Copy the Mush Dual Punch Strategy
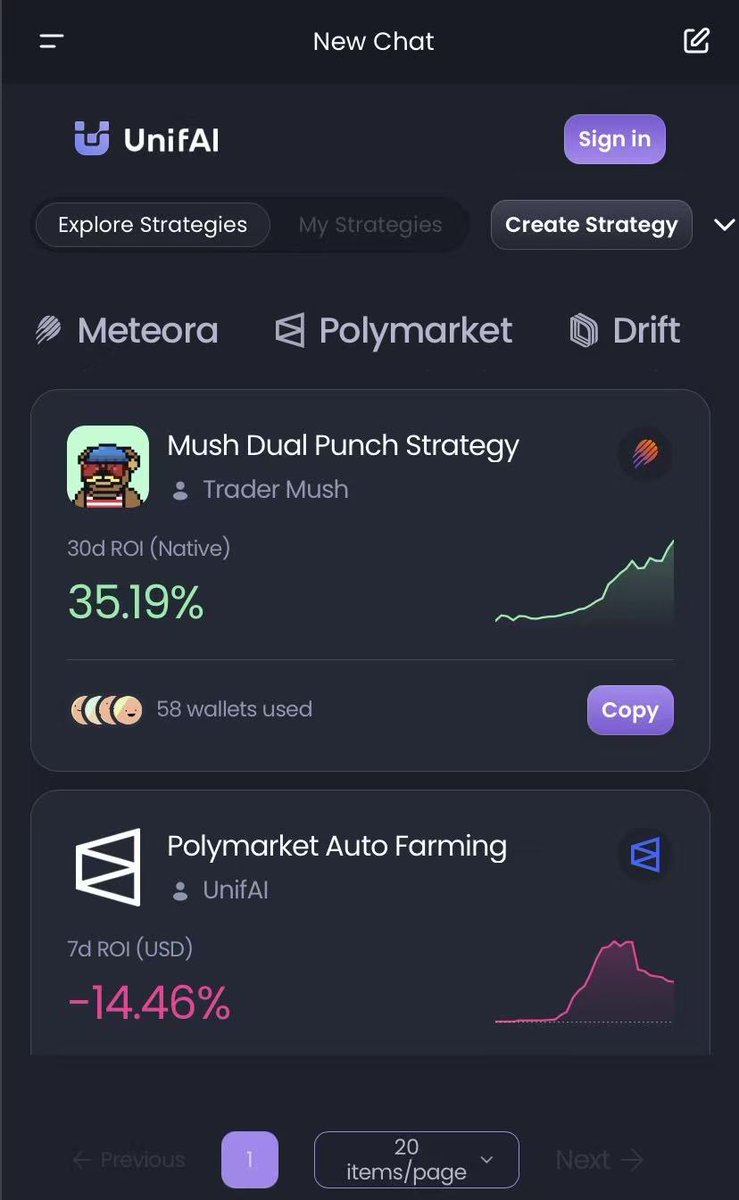 pyautogui.click(x=629, y=710)
